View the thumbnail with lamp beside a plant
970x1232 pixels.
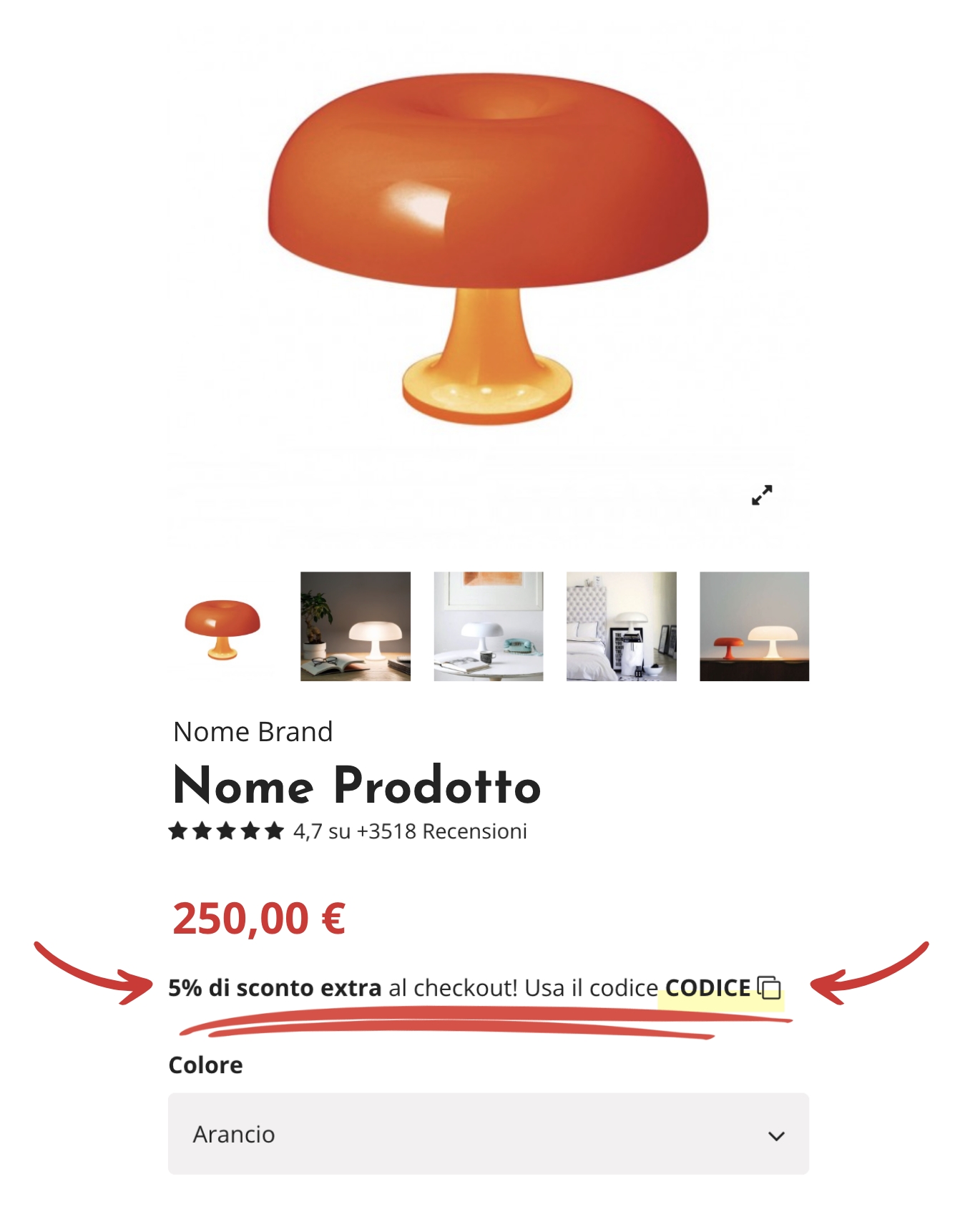pyautogui.click(x=356, y=627)
